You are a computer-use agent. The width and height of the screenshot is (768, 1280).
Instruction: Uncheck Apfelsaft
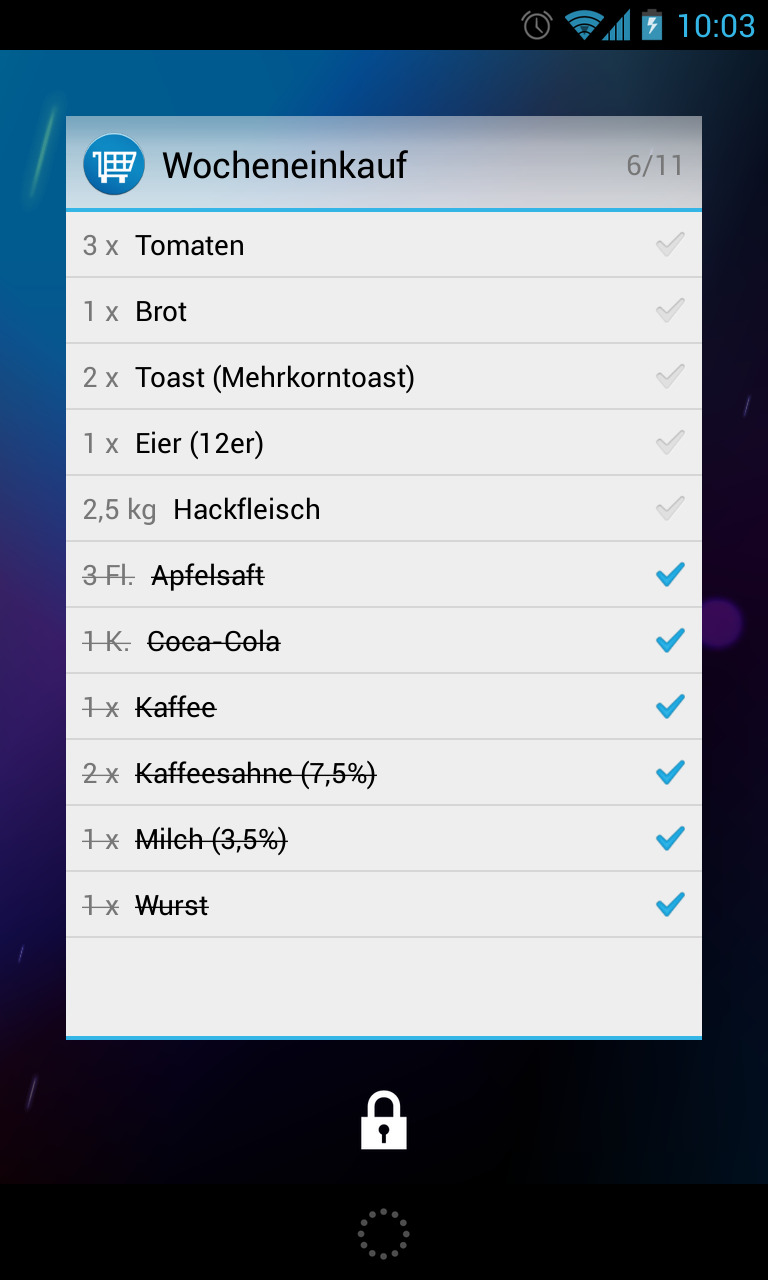[670, 574]
